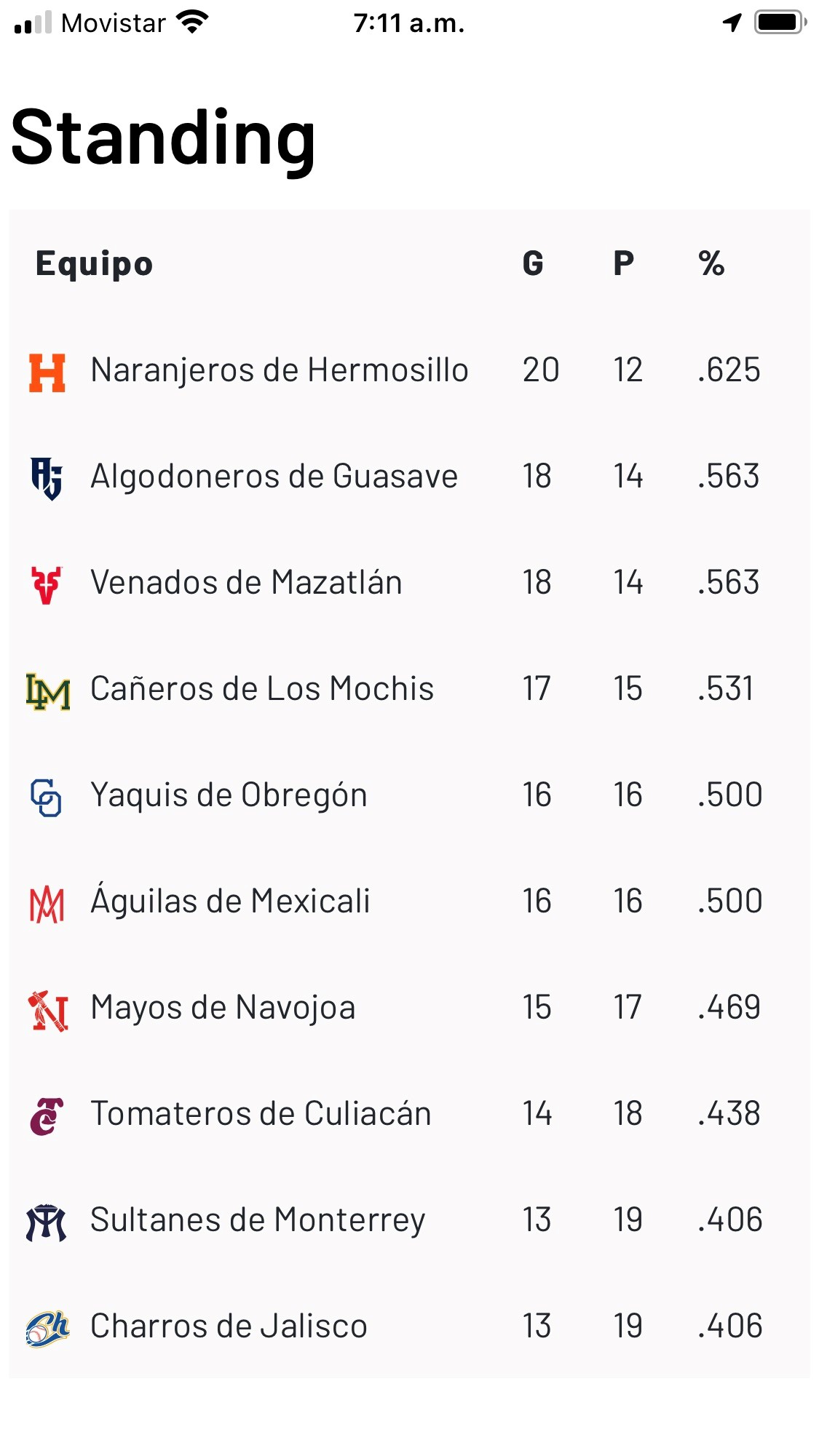The image size is (819, 1456).
Task: Open the Tomateros de Culiacán team row
Action: [261, 1114]
